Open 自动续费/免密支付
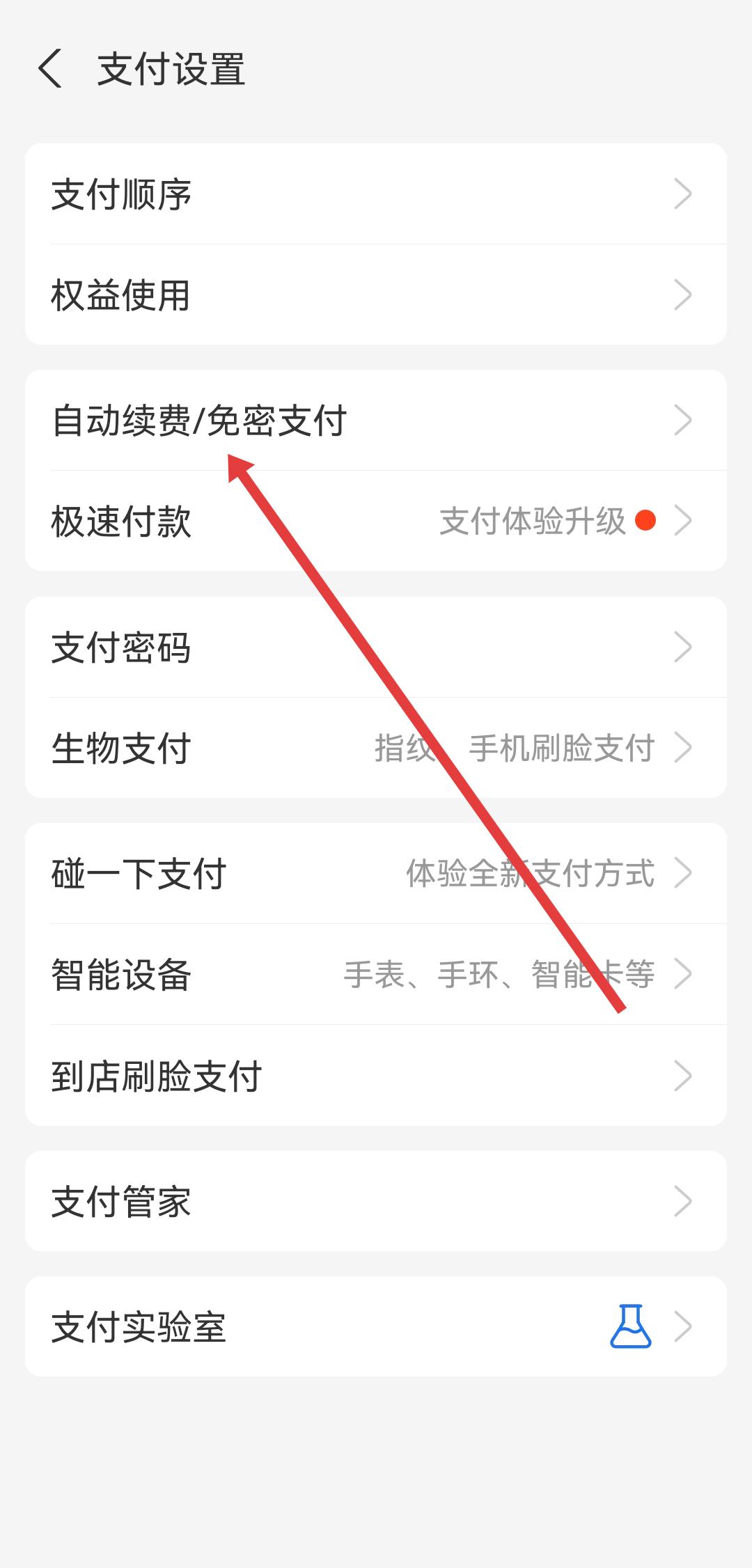 tap(376, 421)
